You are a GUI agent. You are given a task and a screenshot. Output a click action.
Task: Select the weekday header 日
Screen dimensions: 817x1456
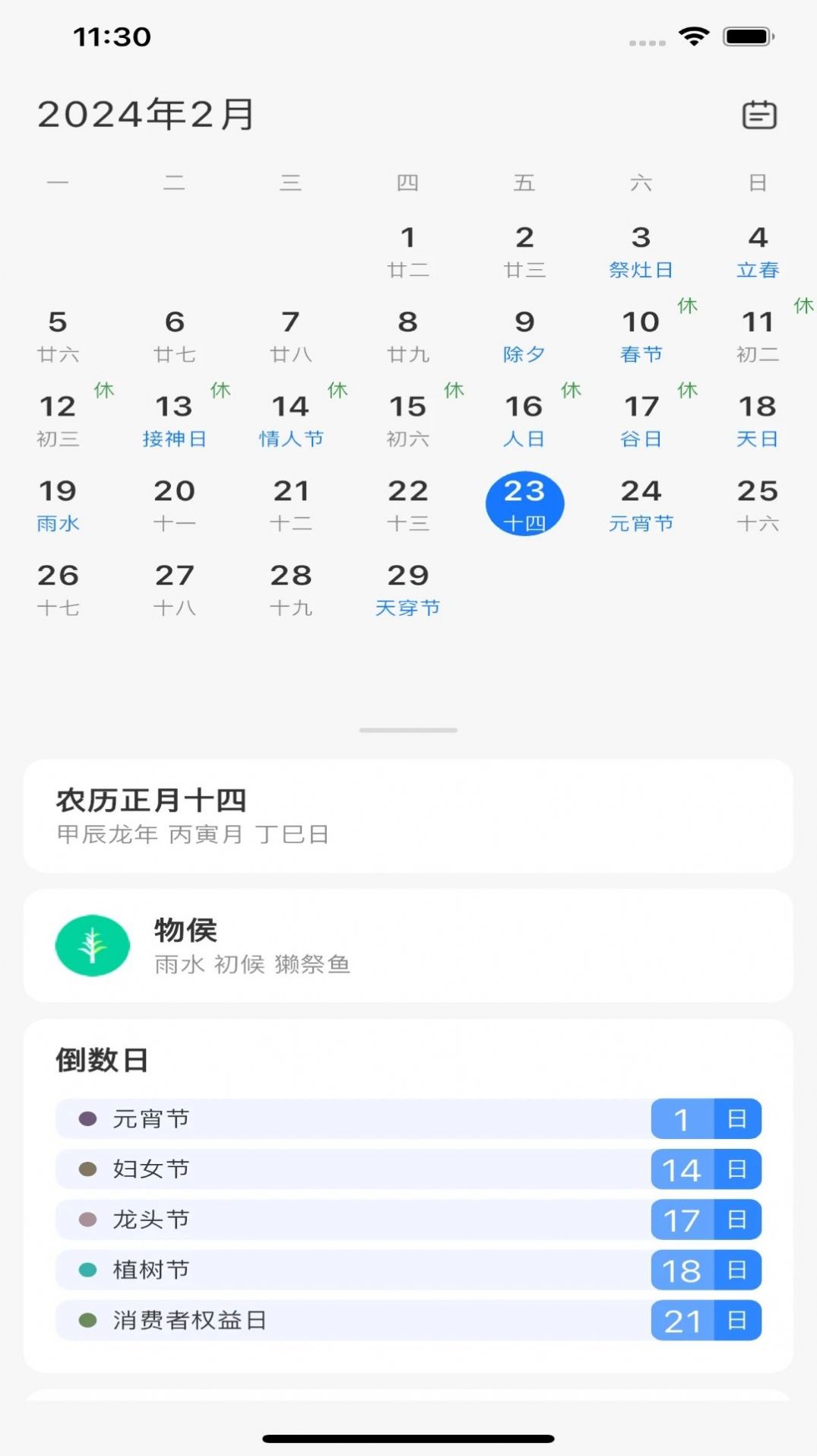[758, 182]
